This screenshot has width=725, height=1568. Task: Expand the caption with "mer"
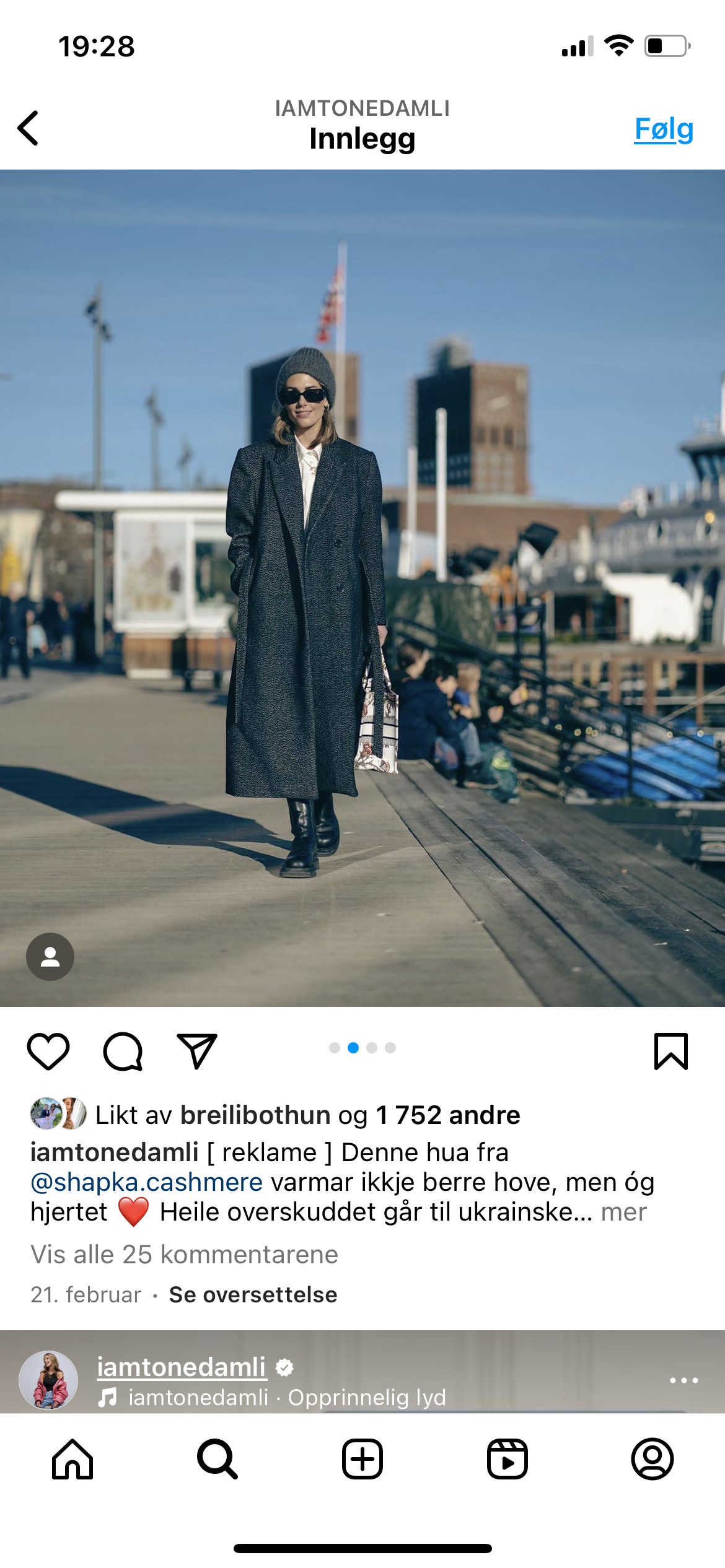point(623,1212)
